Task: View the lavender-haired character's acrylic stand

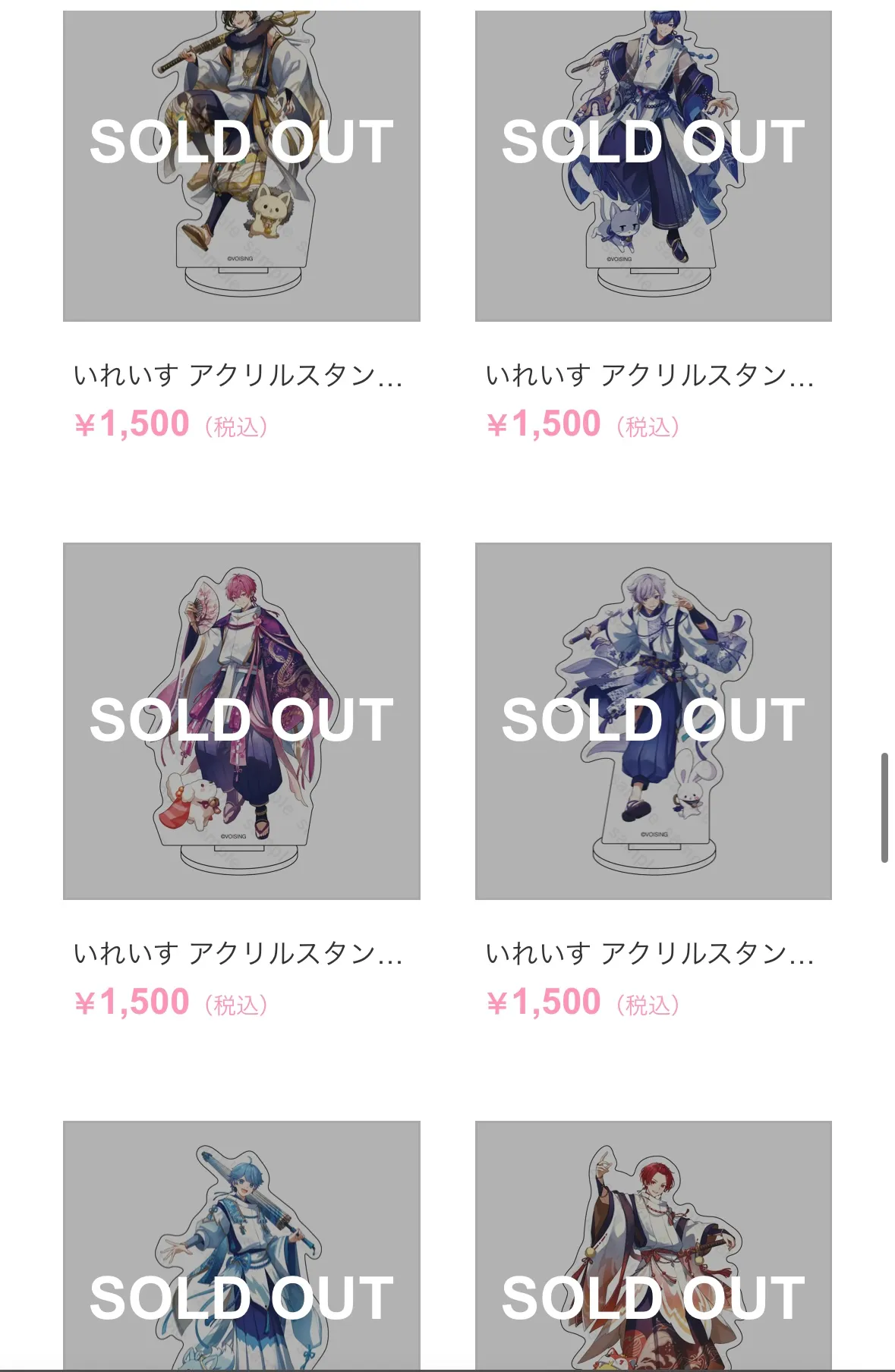Action: point(653,720)
